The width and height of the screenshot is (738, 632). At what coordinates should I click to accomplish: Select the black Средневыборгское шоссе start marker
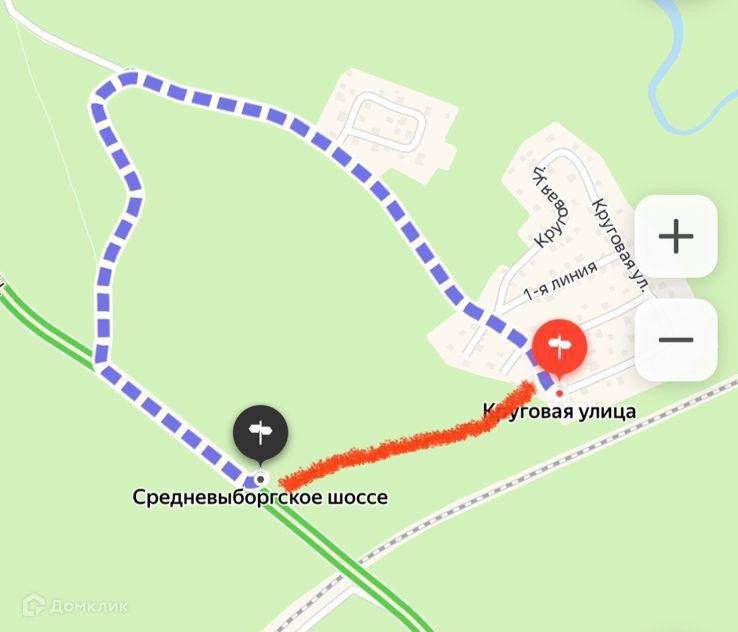260,434
